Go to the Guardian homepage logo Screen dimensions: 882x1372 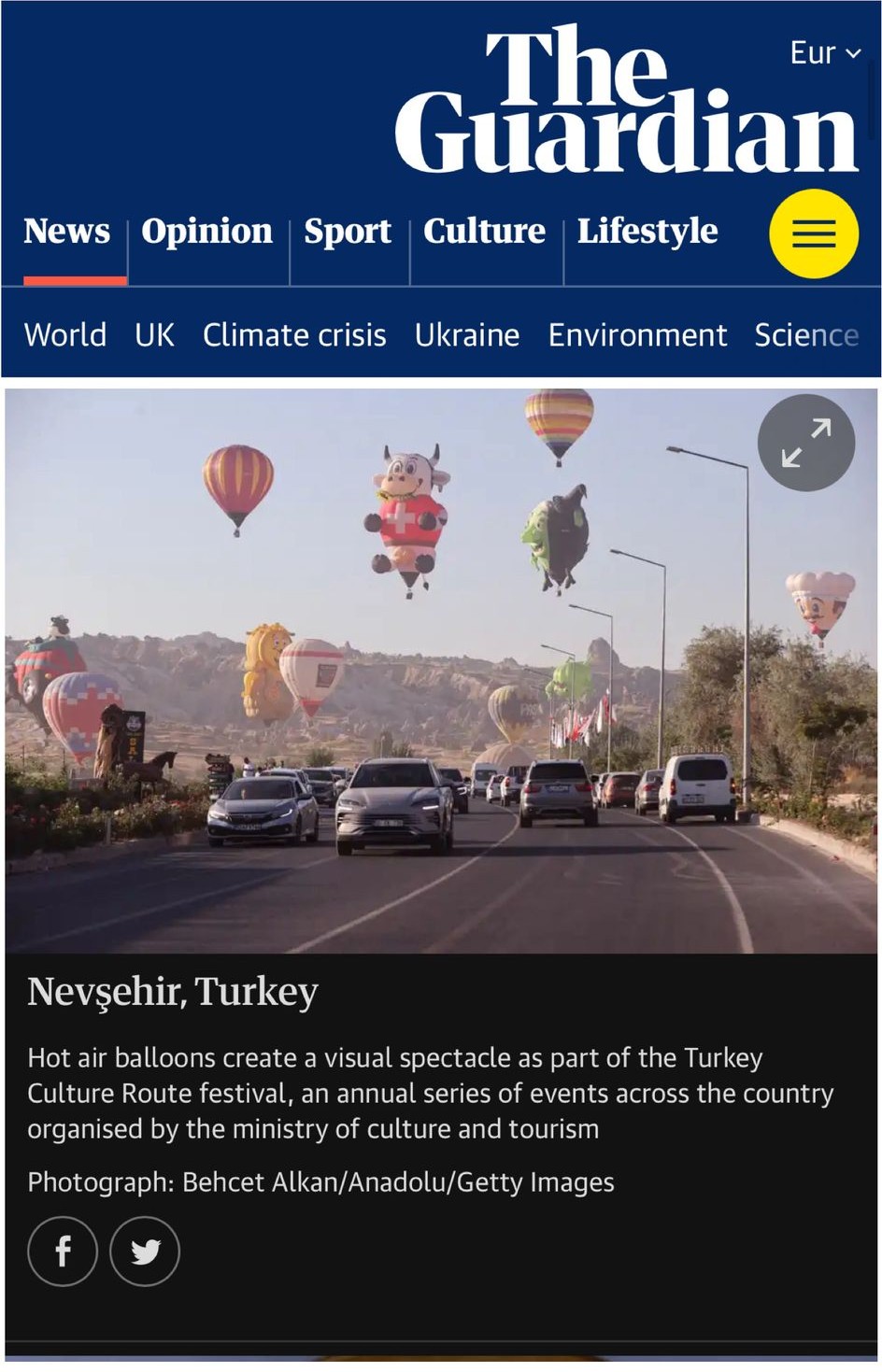tap(624, 101)
